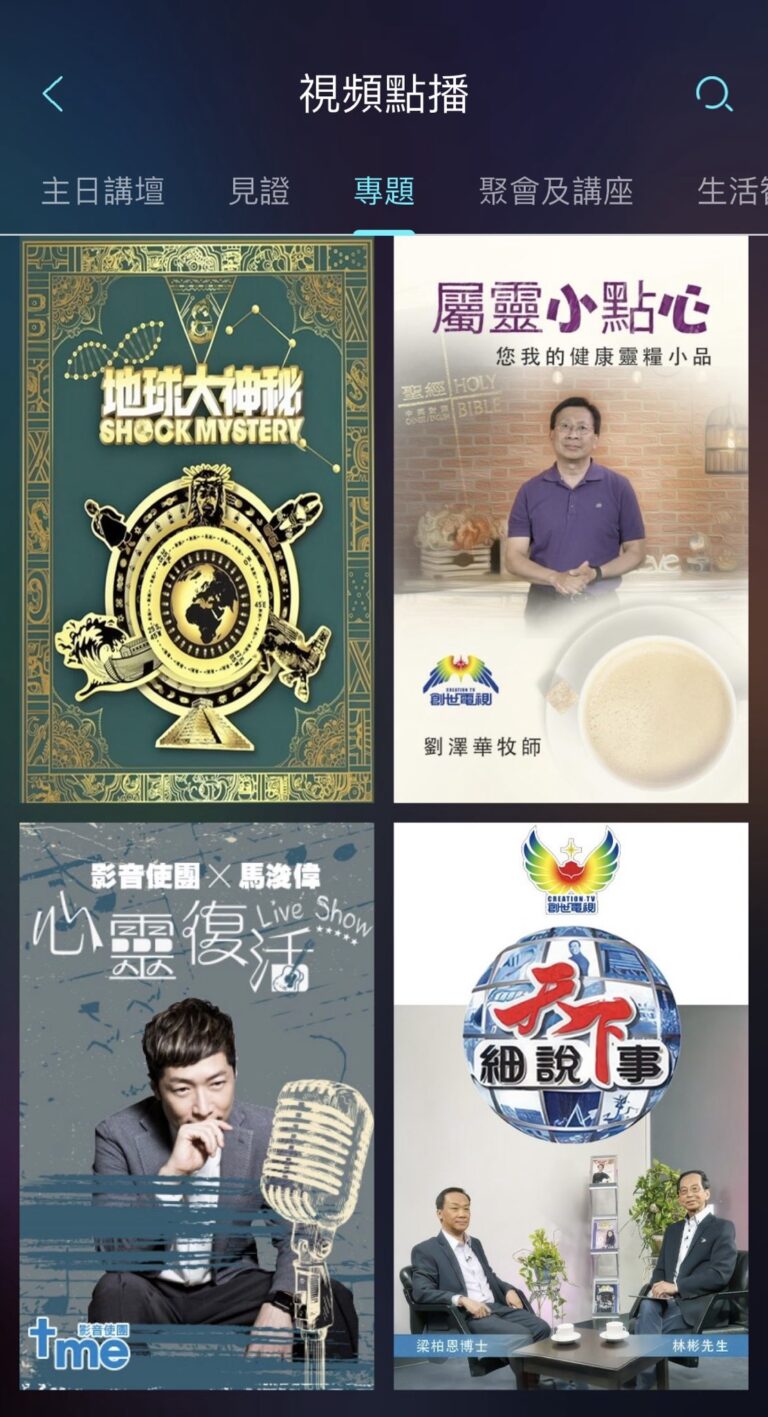Switch to the 見證 tab
The width and height of the screenshot is (768, 1417).
click(259, 190)
